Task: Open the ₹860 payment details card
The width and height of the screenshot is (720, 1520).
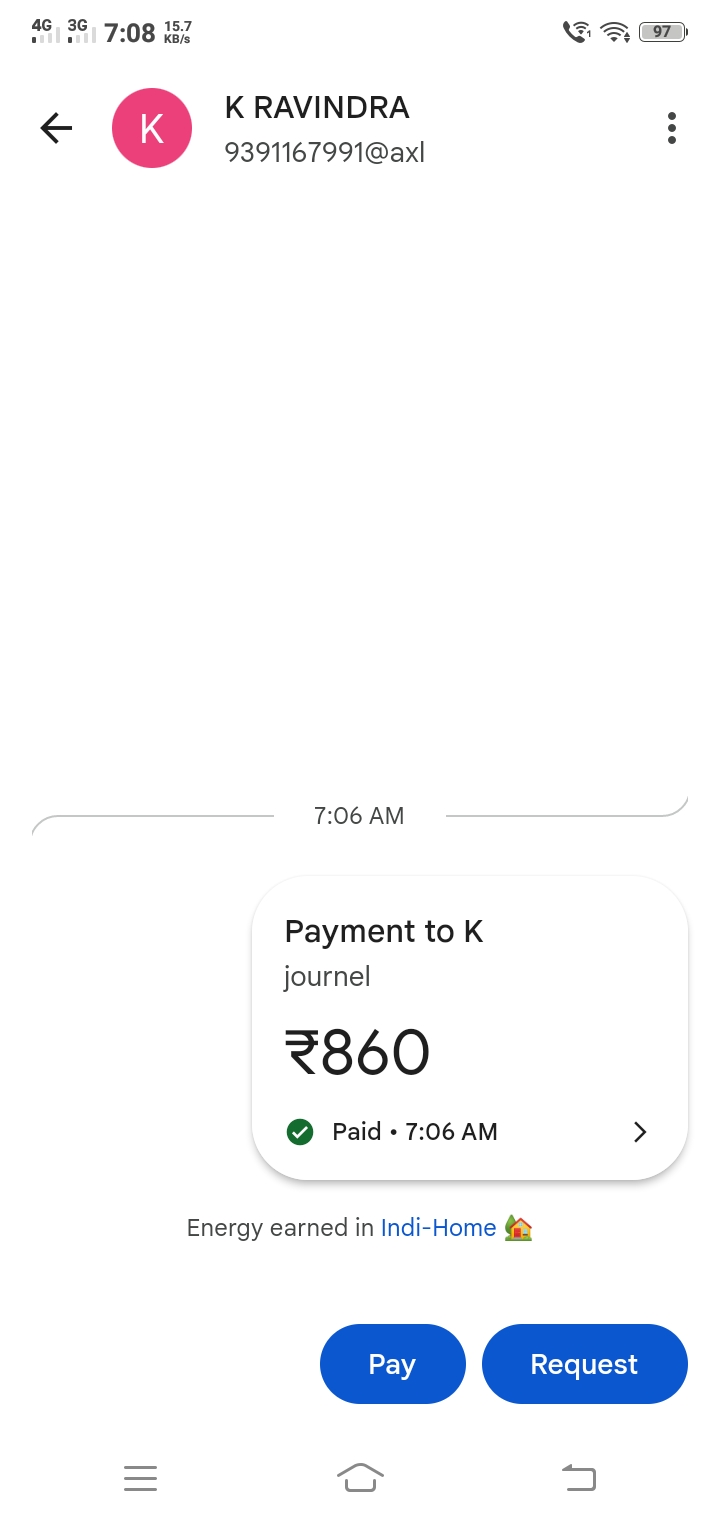Action: click(x=469, y=1028)
